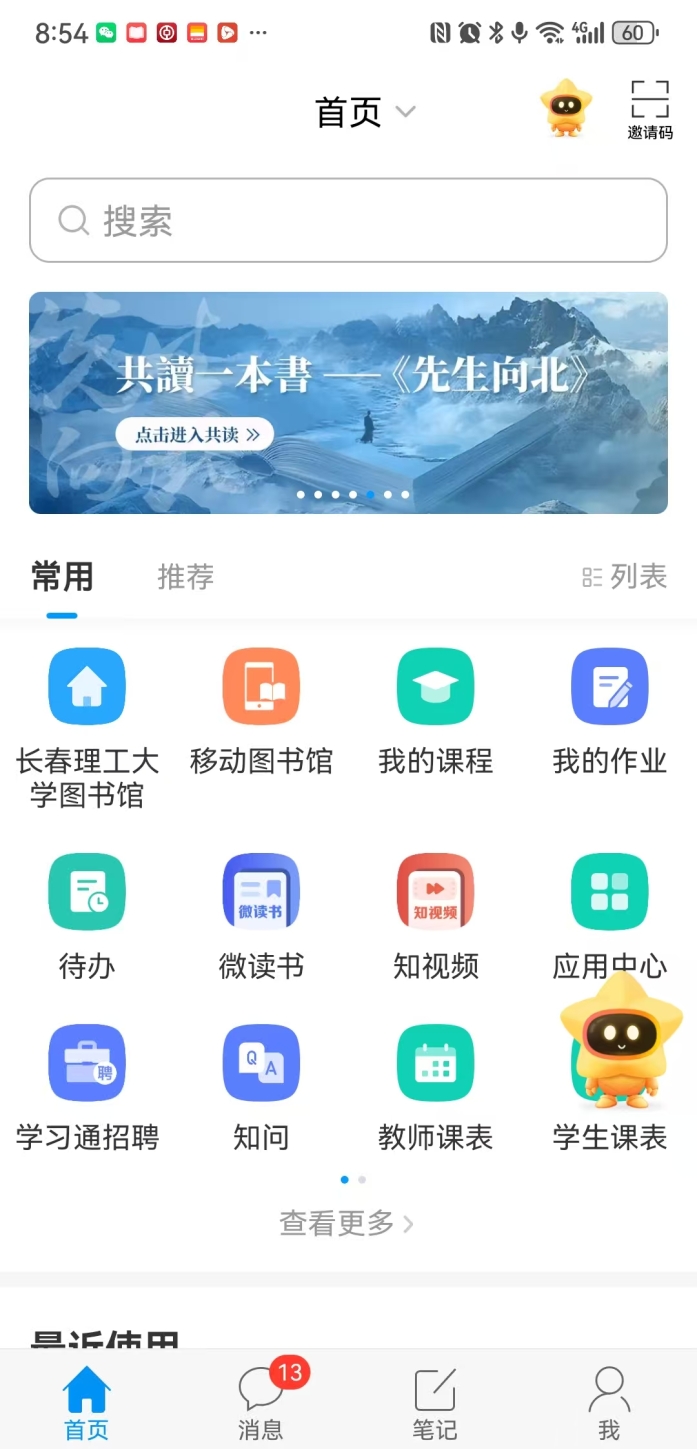
Task: Tap the star robot avatar in header
Action: point(566,108)
